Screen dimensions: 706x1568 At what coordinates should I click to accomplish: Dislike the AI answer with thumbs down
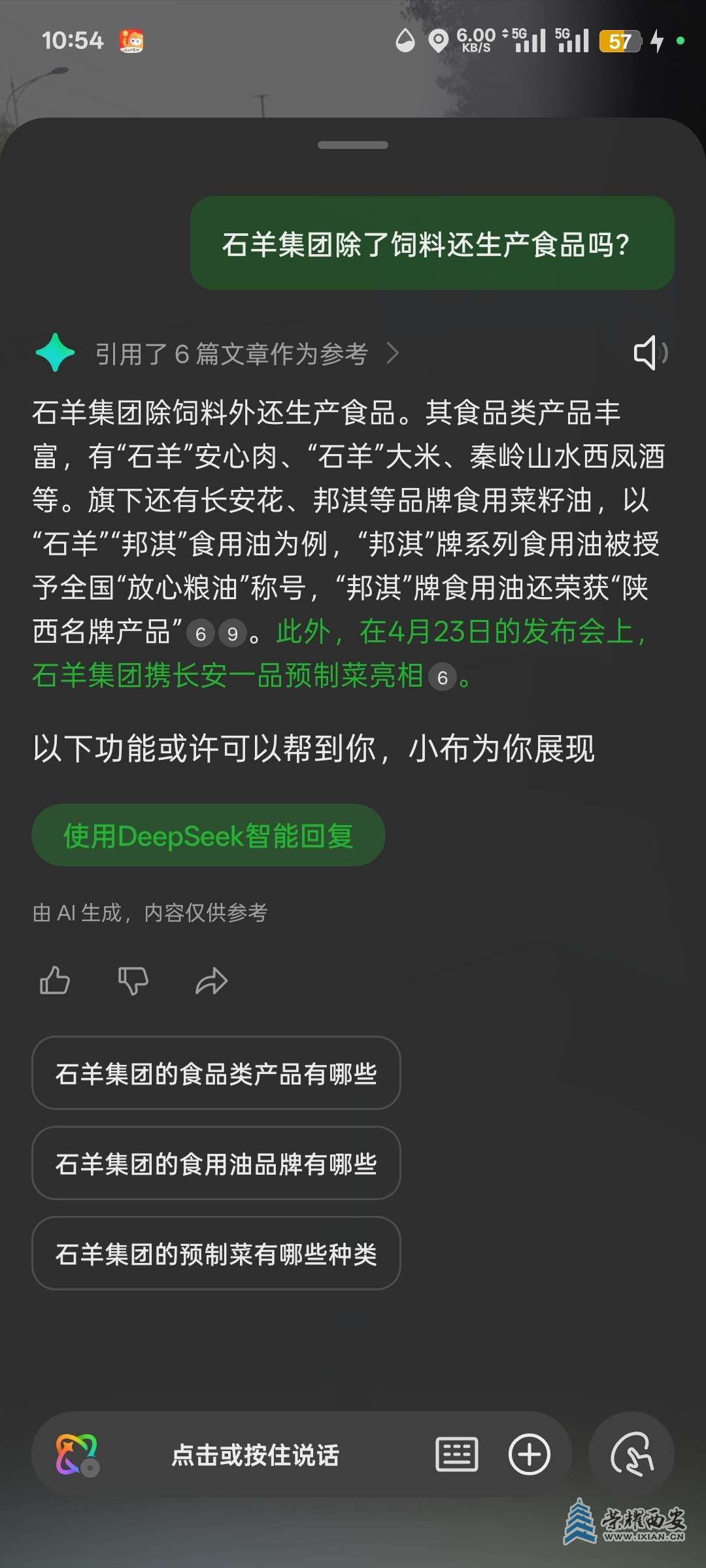point(133,981)
